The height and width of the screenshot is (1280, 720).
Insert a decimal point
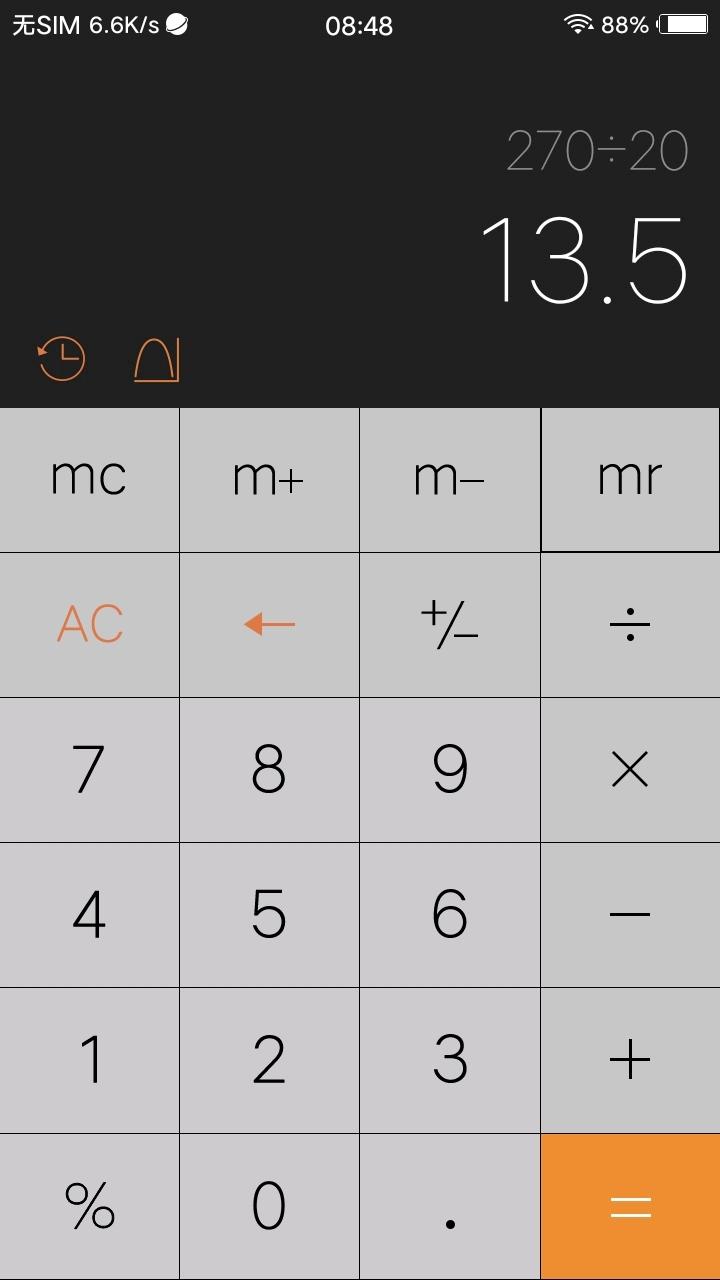[449, 1206]
